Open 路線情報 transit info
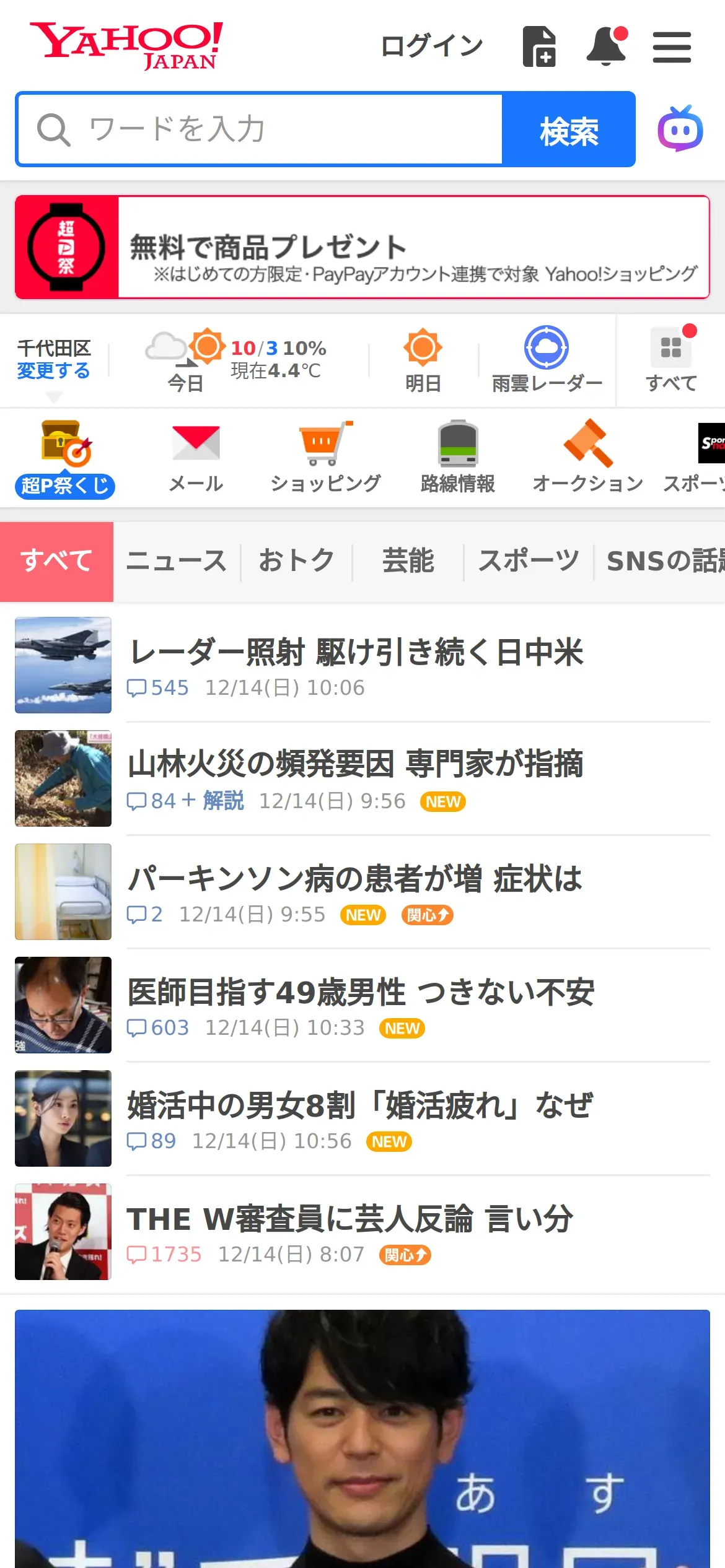Screen dimensions: 725x1568 tap(457, 456)
